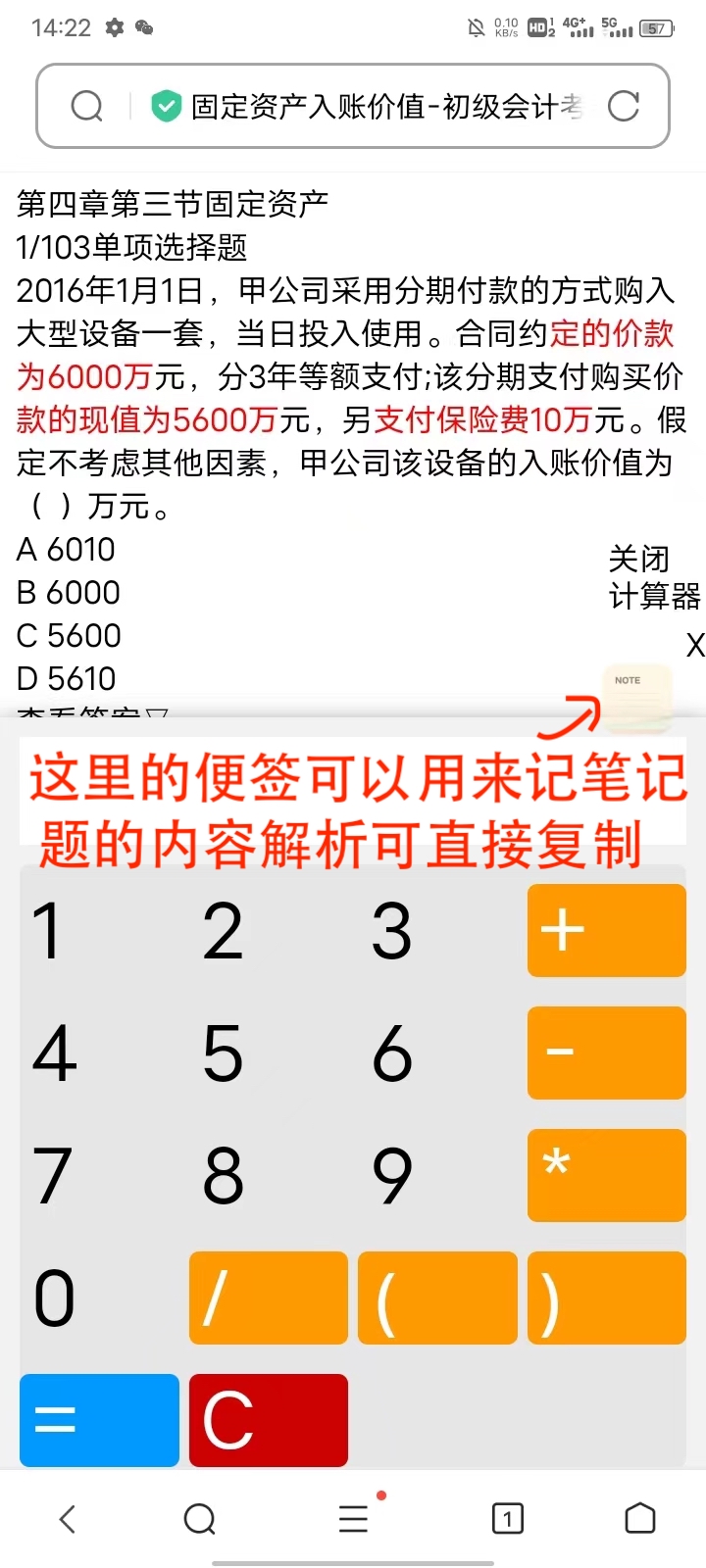Clear the calculator with red C key
The width and height of the screenshot is (706, 1568).
(268, 1420)
